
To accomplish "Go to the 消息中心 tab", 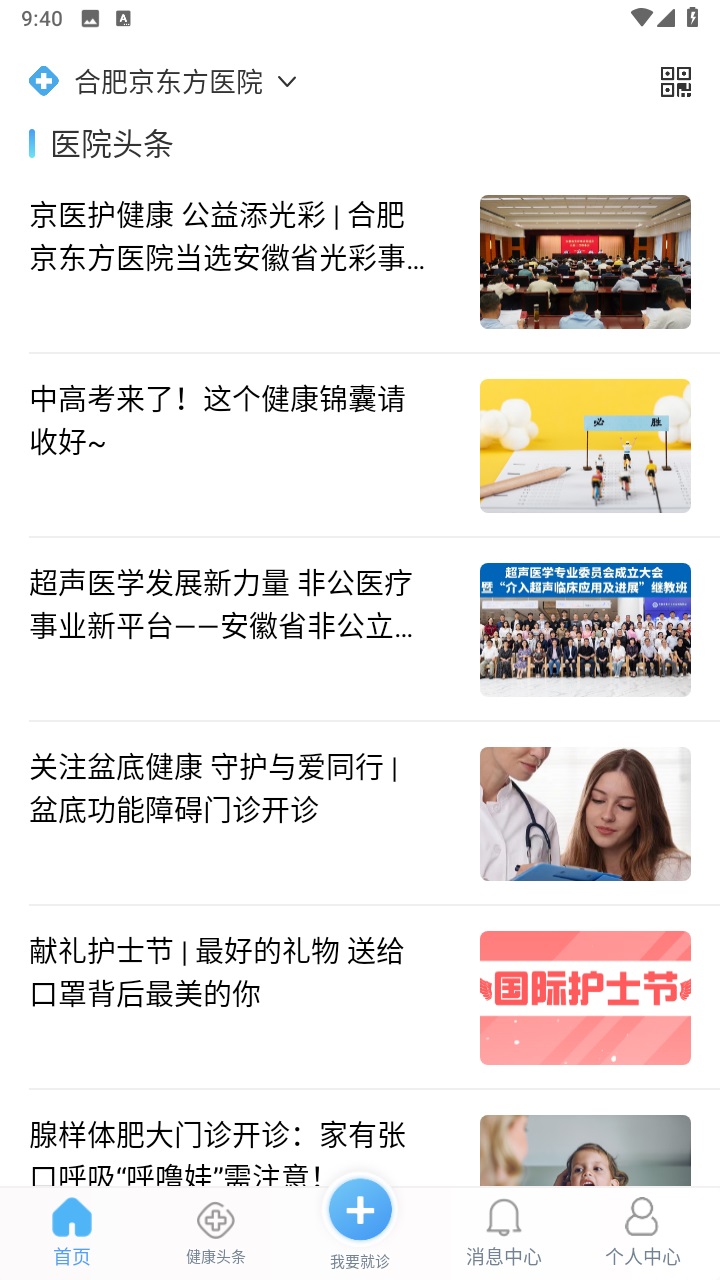I will point(503,1232).
